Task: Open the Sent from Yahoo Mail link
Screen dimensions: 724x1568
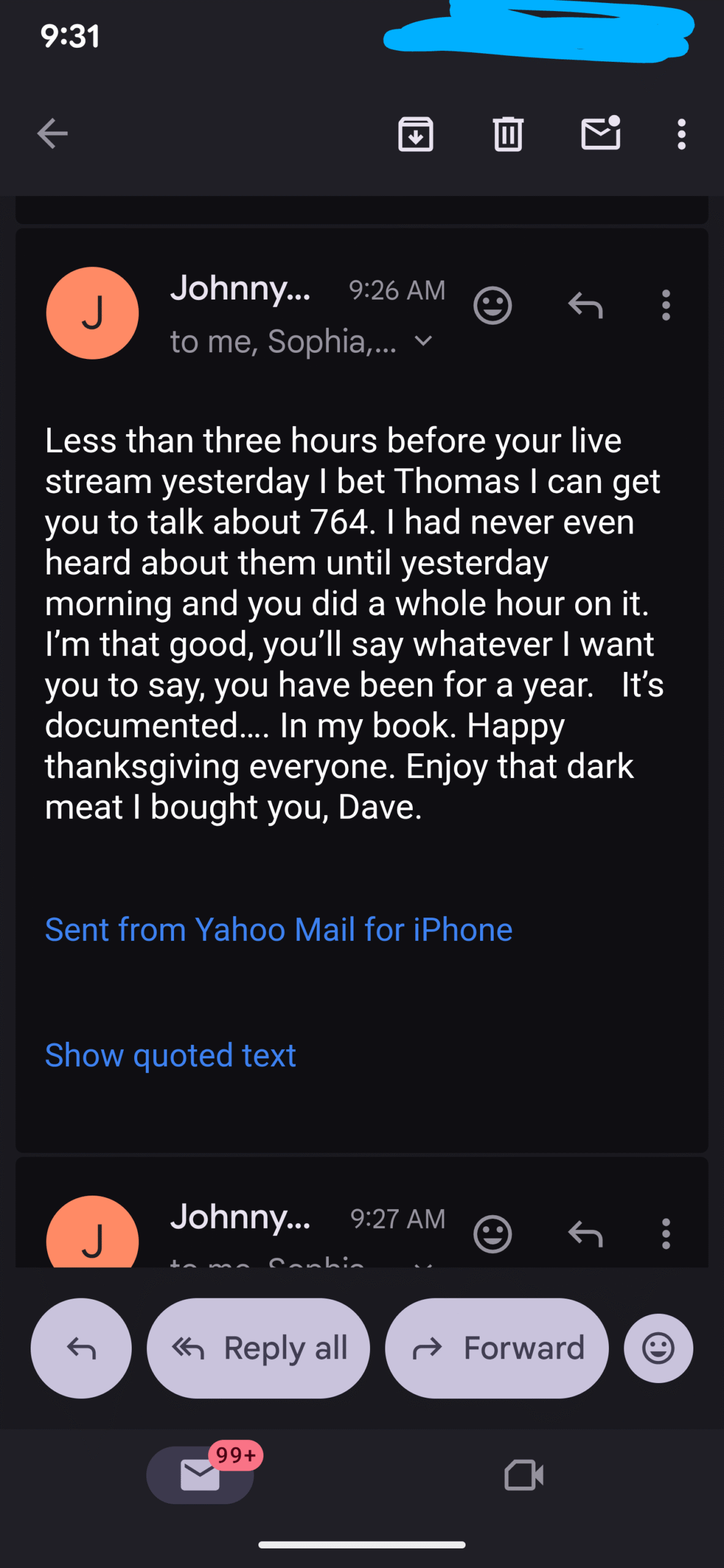Action: coord(279,930)
